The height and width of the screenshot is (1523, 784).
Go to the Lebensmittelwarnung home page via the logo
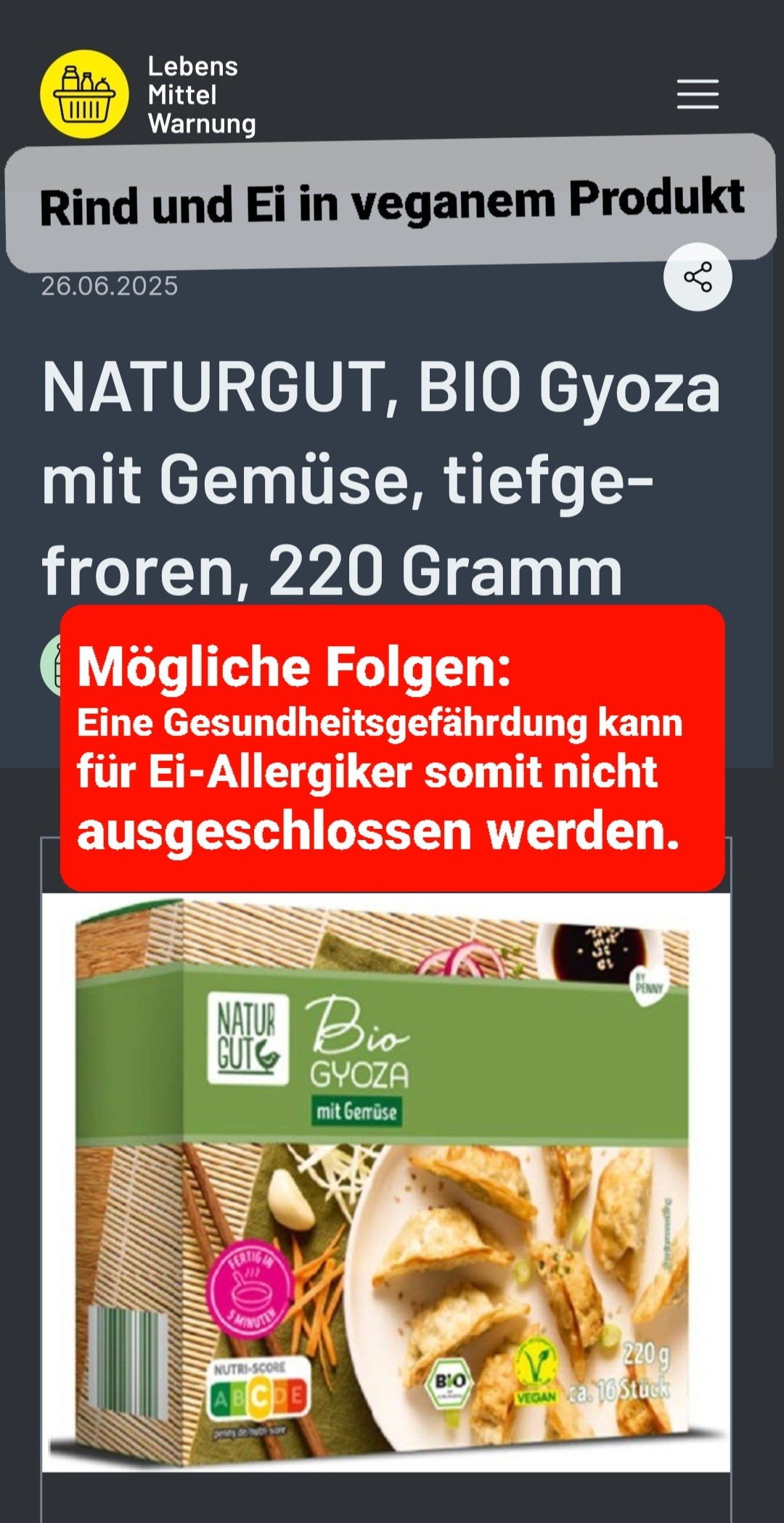84,94
